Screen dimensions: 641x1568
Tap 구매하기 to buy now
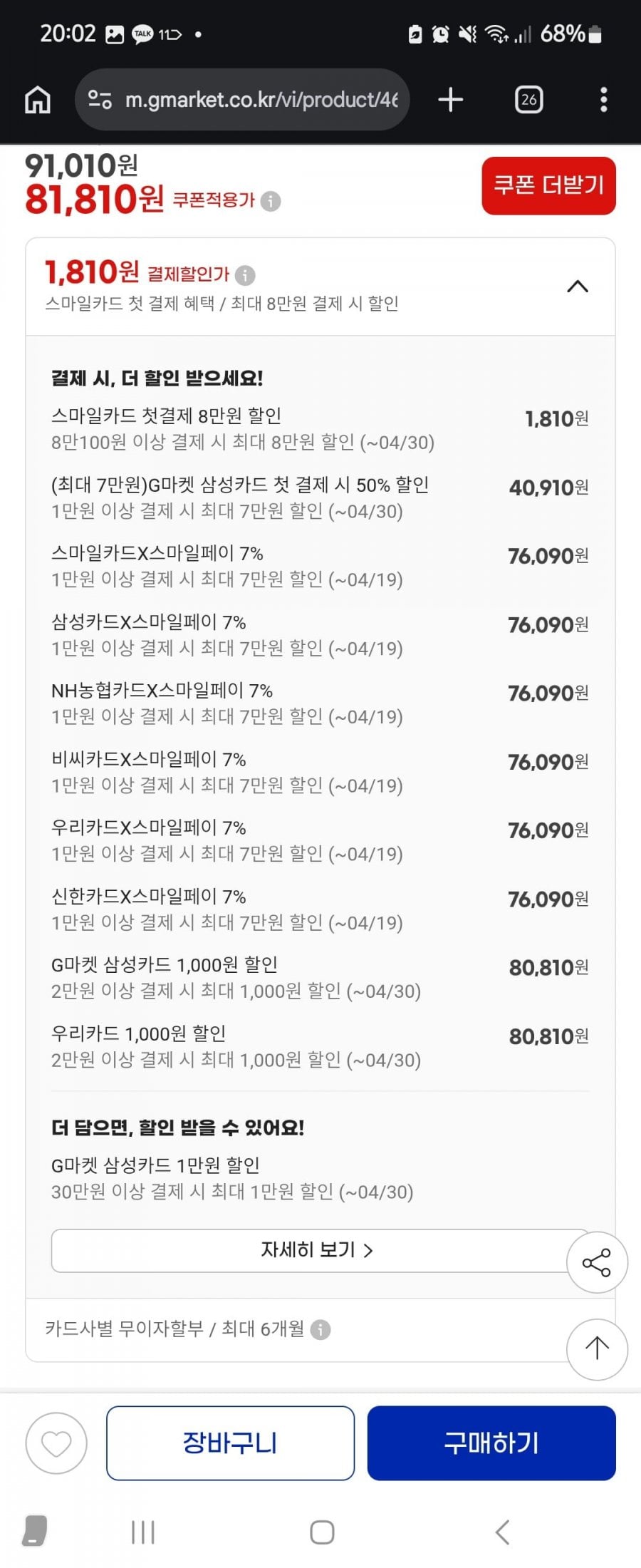click(491, 1443)
